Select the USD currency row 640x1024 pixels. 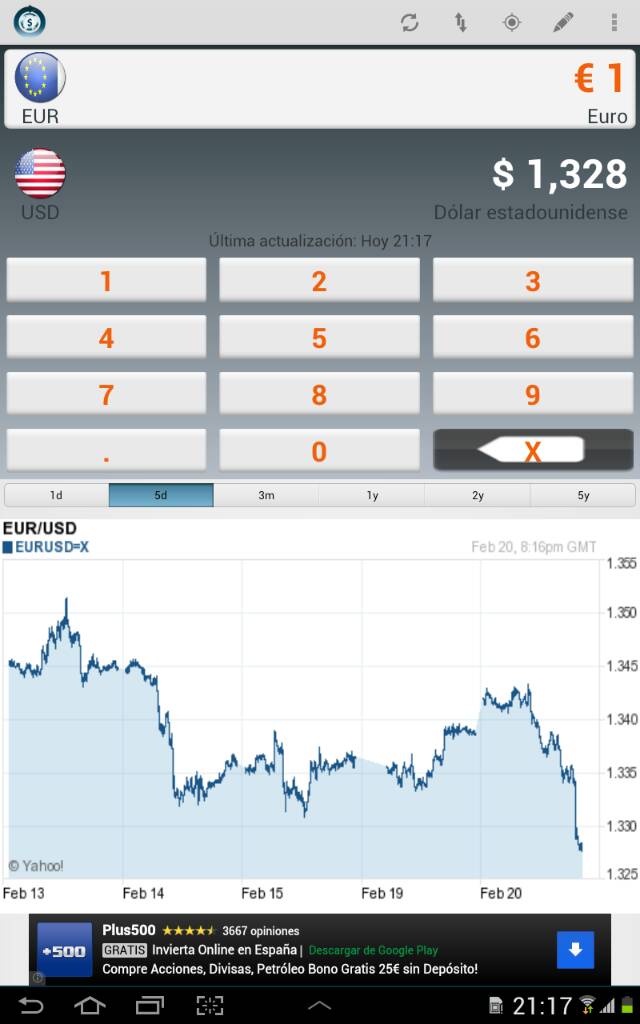coord(320,185)
